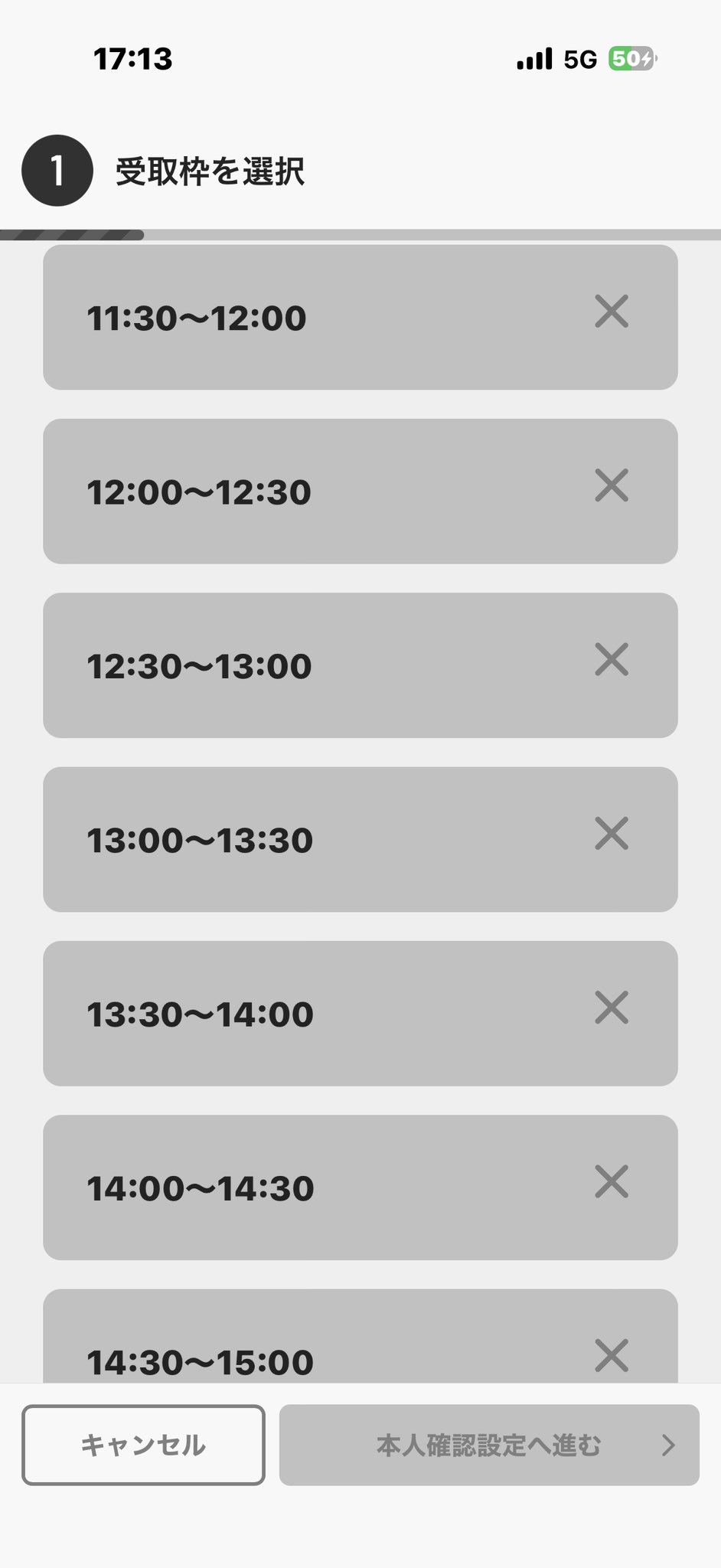Proceed with 本人確認設定へ進む button
The width and height of the screenshot is (721, 1568).
click(x=489, y=1445)
